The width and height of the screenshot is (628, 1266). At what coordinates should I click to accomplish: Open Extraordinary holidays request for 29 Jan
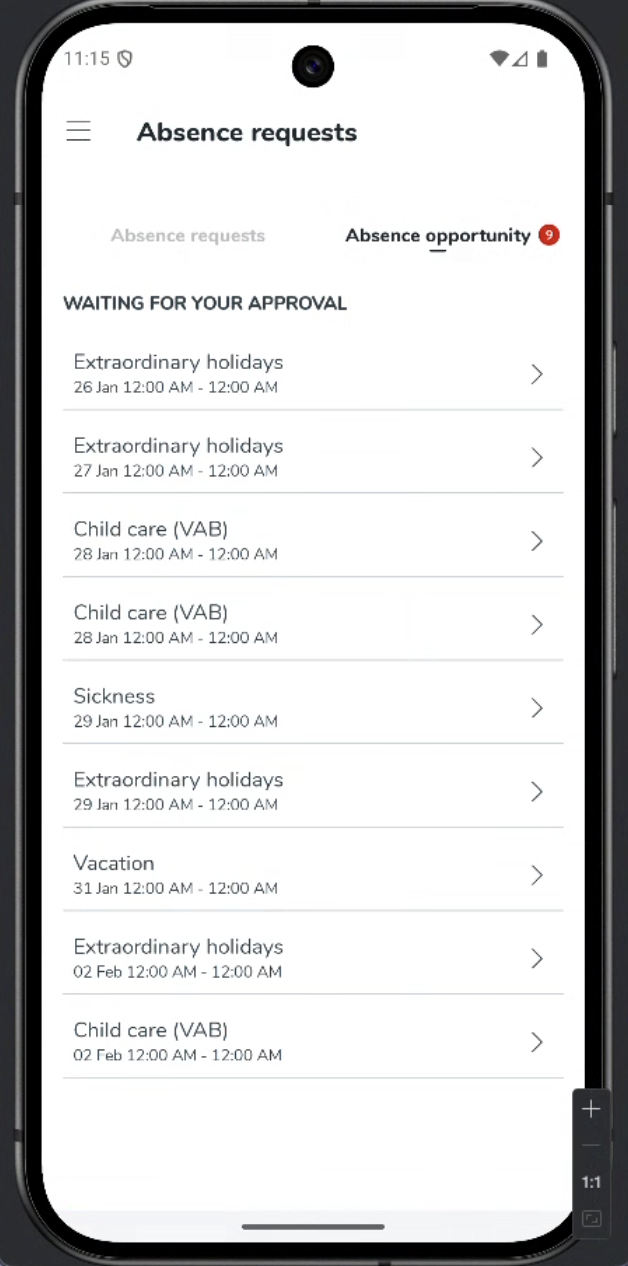point(312,791)
